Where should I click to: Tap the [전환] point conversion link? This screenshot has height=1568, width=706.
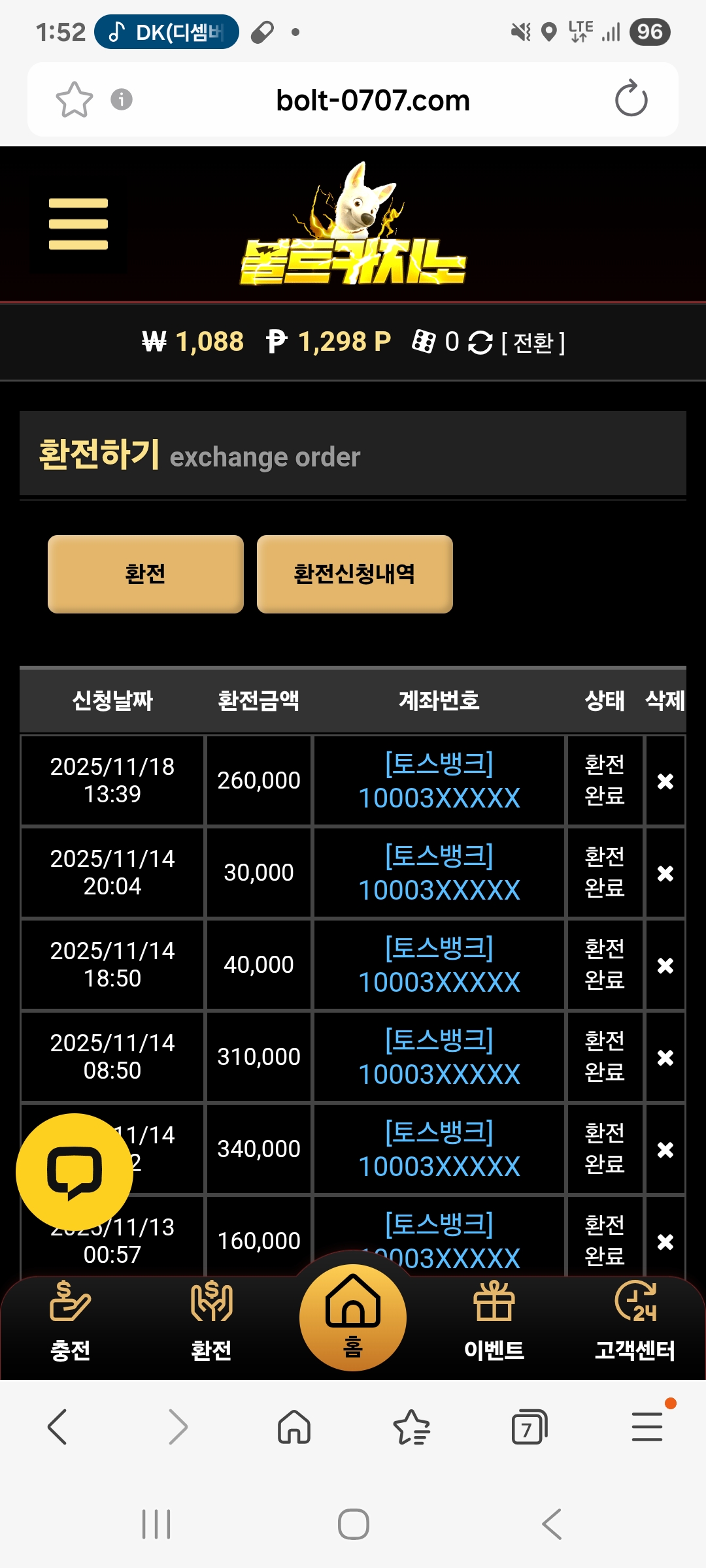tap(532, 342)
